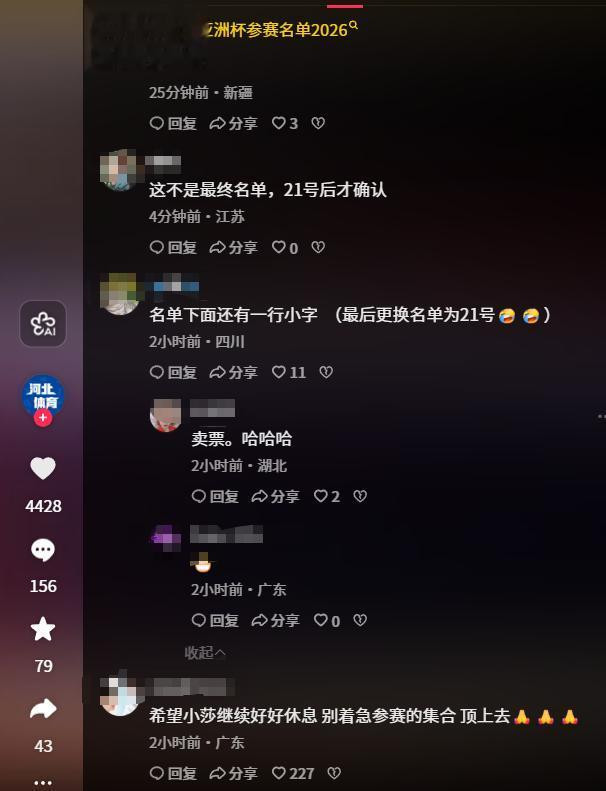Open the AI assistant icon

pyautogui.click(x=43, y=323)
